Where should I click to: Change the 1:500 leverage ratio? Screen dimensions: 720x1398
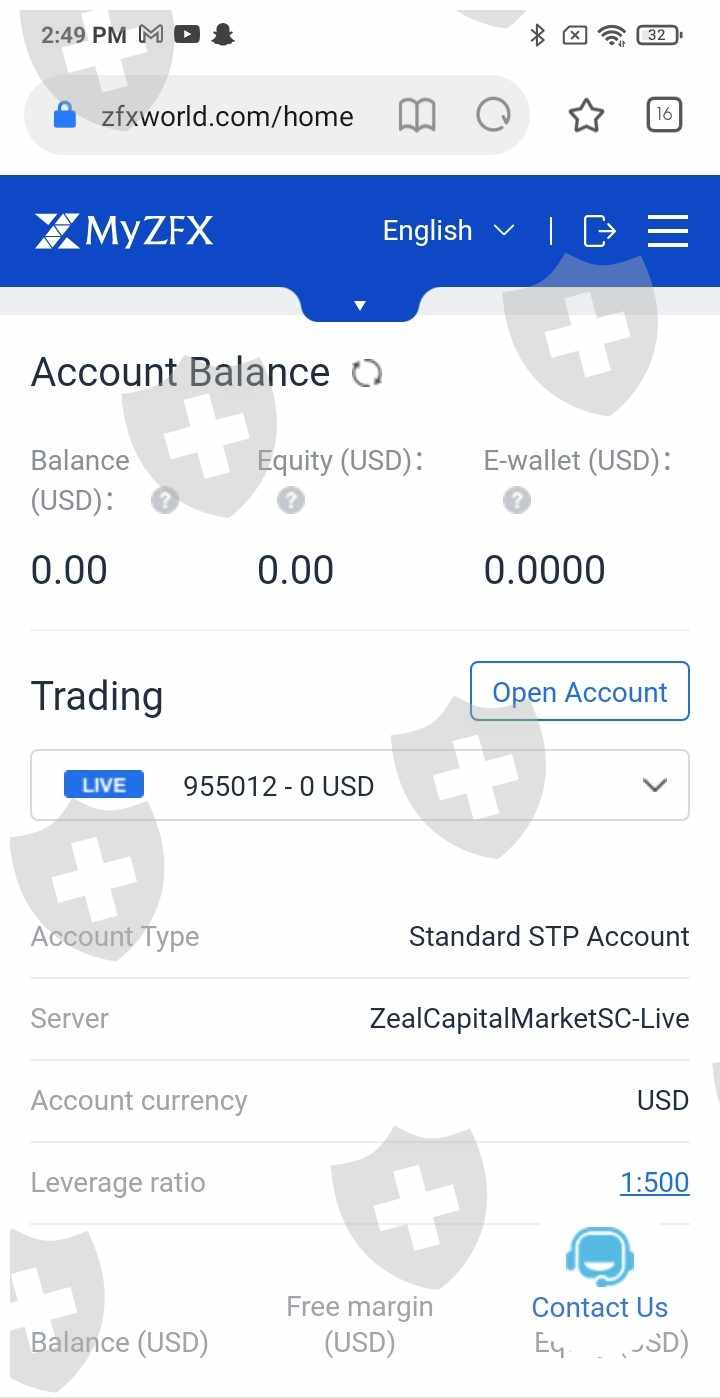tap(654, 1182)
